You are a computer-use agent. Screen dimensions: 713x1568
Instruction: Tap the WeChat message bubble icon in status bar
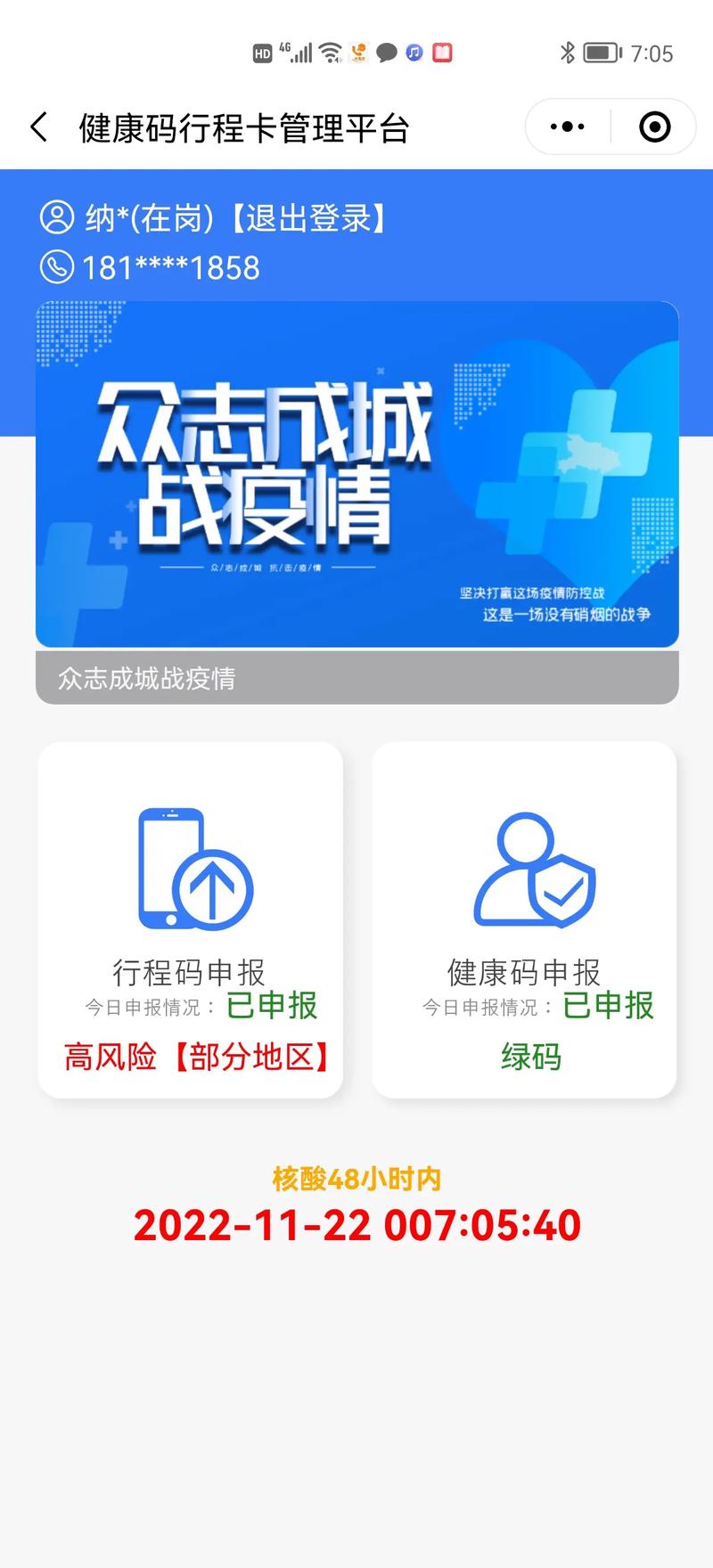385,53
